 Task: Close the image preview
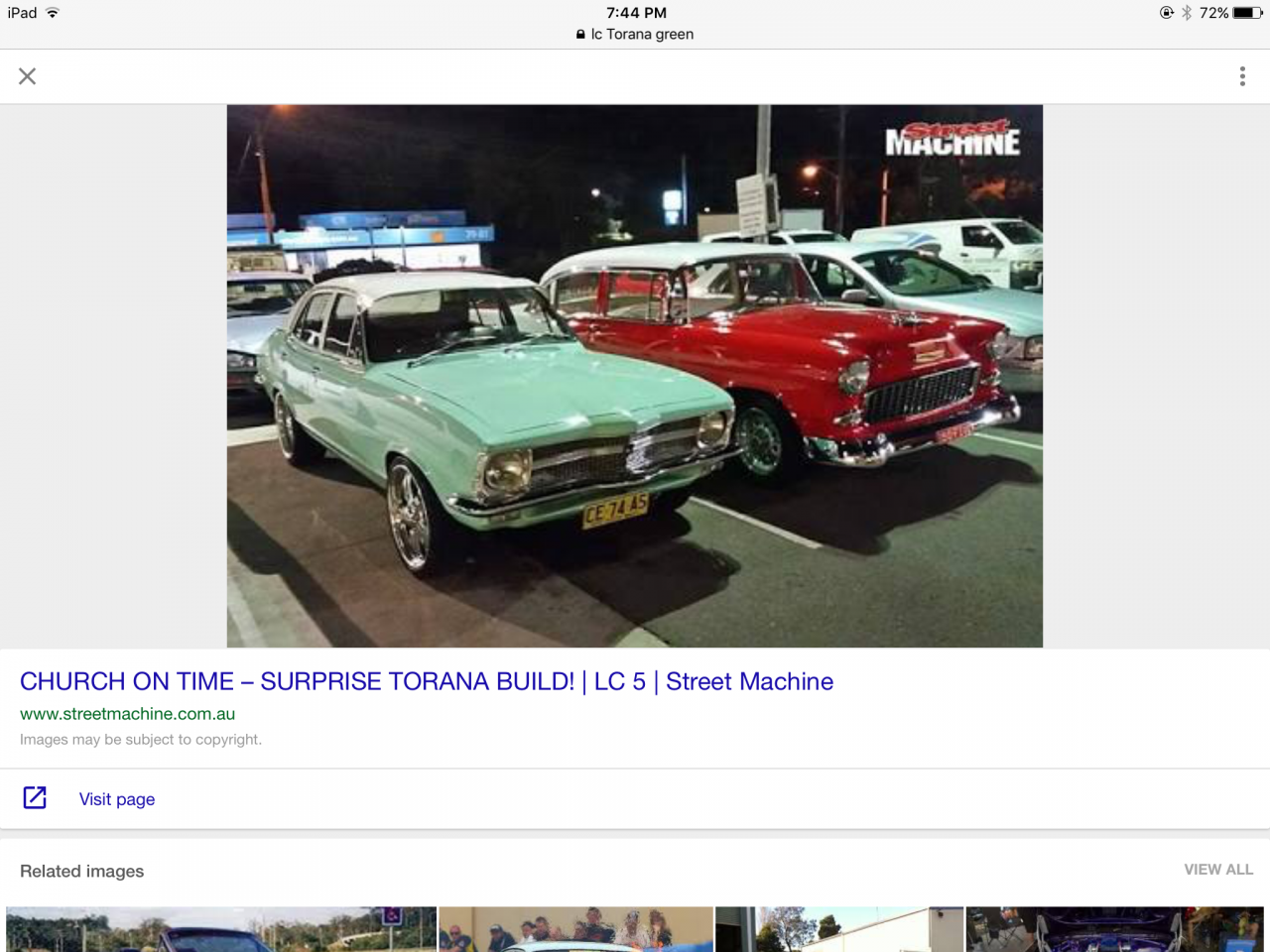tap(28, 76)
